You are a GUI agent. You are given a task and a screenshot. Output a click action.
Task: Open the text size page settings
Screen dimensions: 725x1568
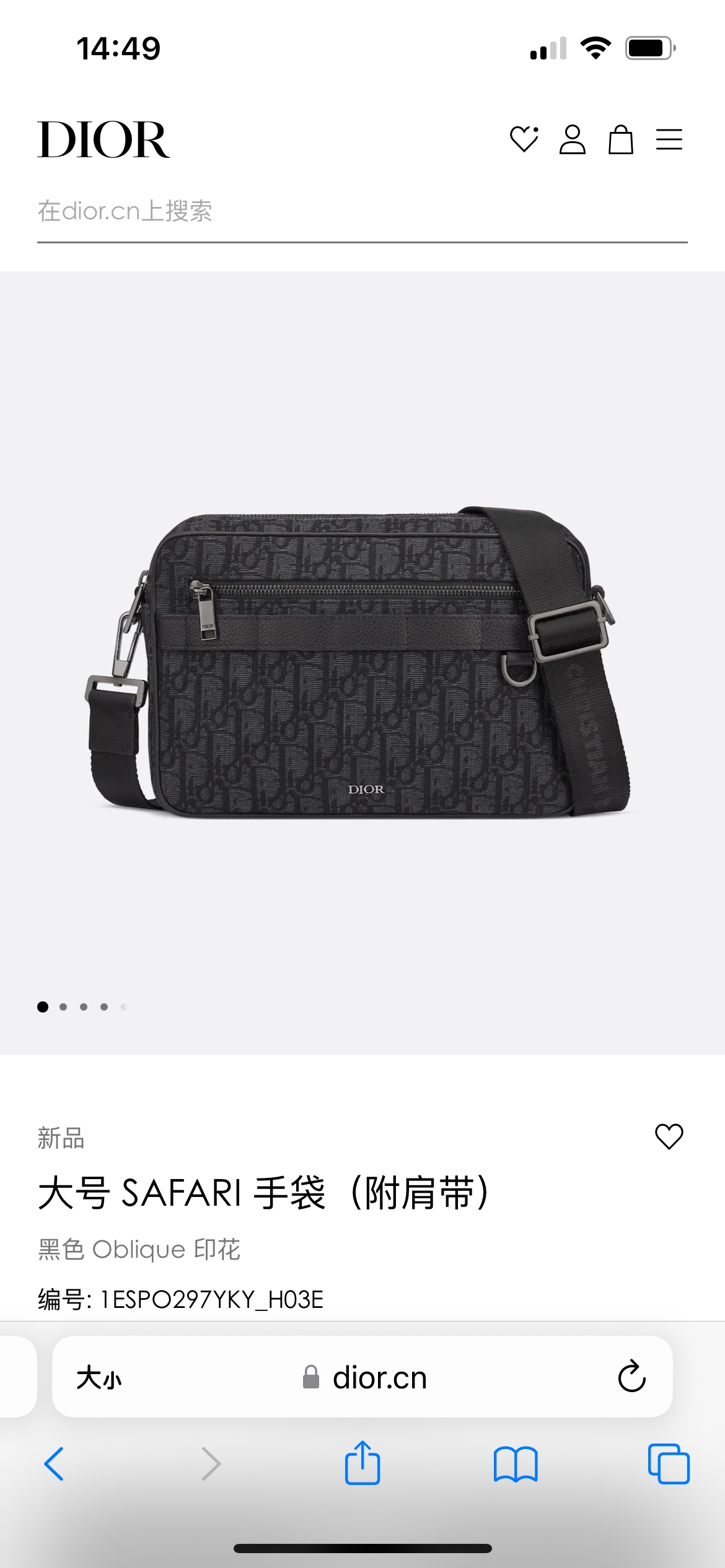pos(99,1379)
